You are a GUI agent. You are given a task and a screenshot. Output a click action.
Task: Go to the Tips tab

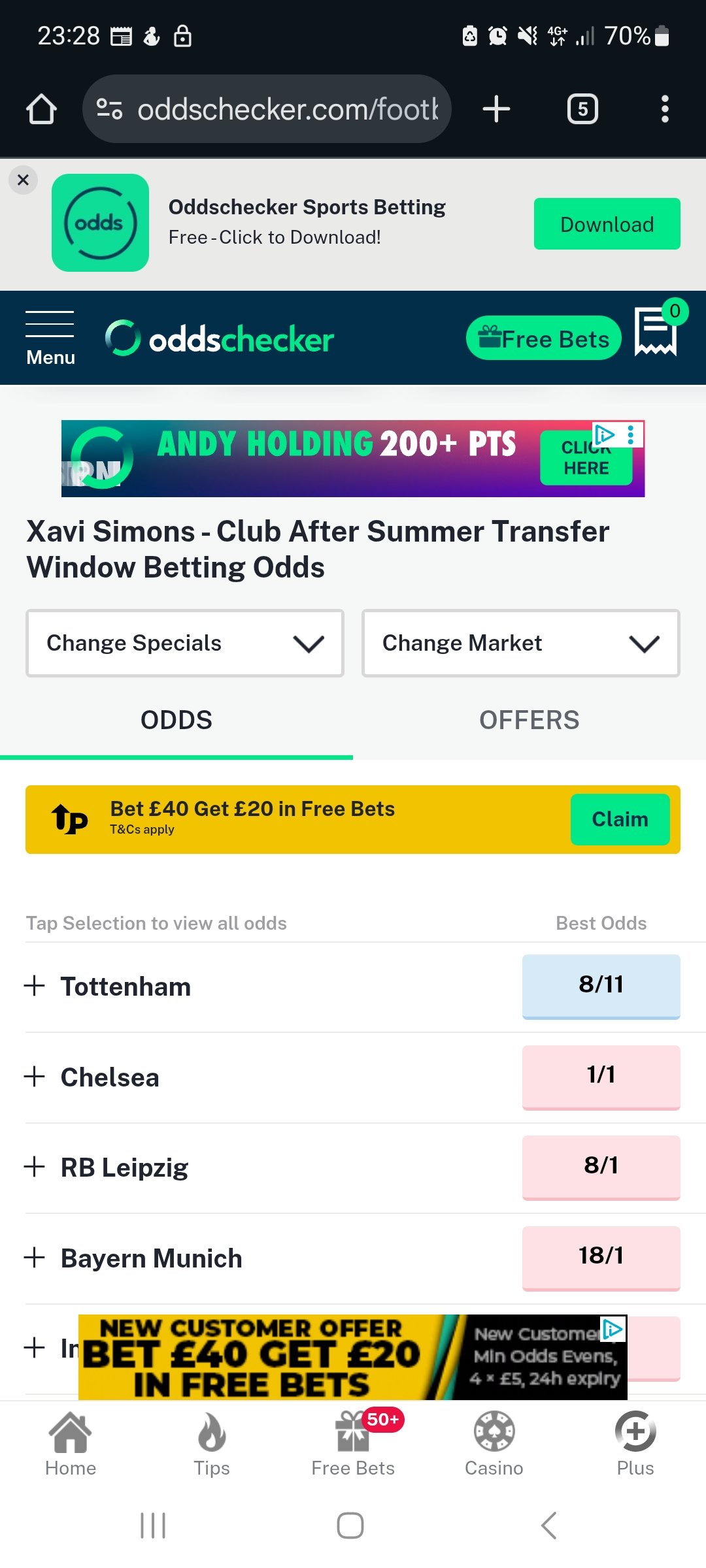[x=212, y=1445]
